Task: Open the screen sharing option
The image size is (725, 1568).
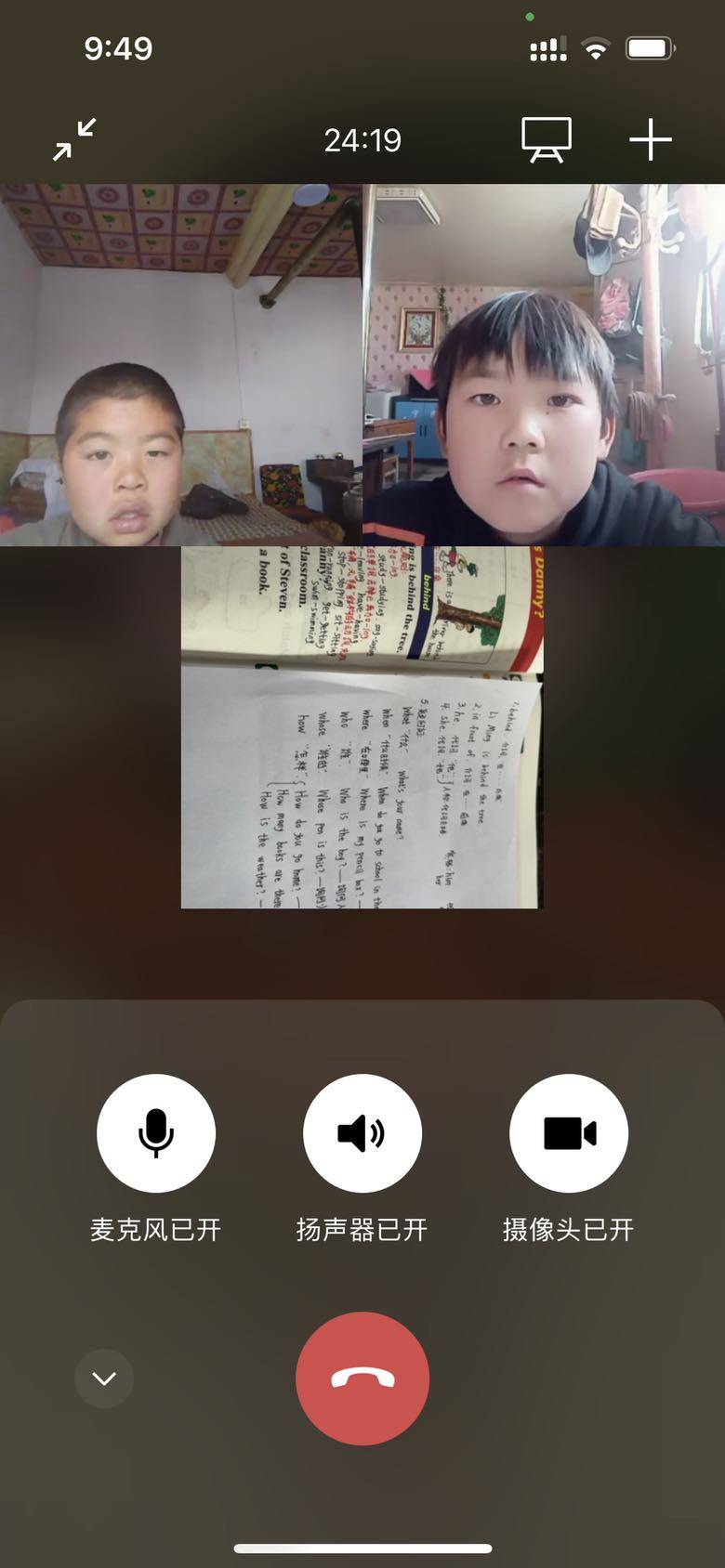Action: [546, 139]
